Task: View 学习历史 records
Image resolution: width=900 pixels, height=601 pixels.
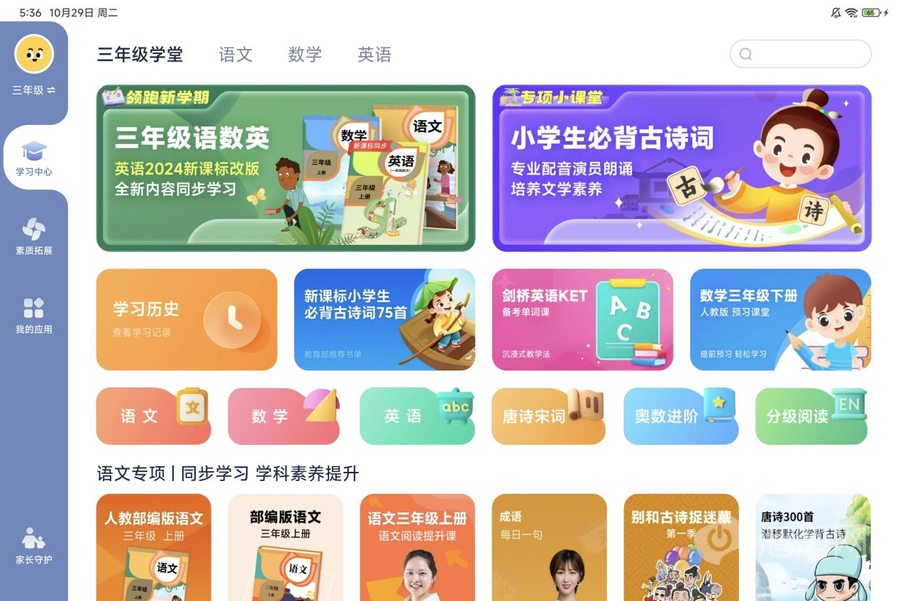Action: tap(186, 319)
